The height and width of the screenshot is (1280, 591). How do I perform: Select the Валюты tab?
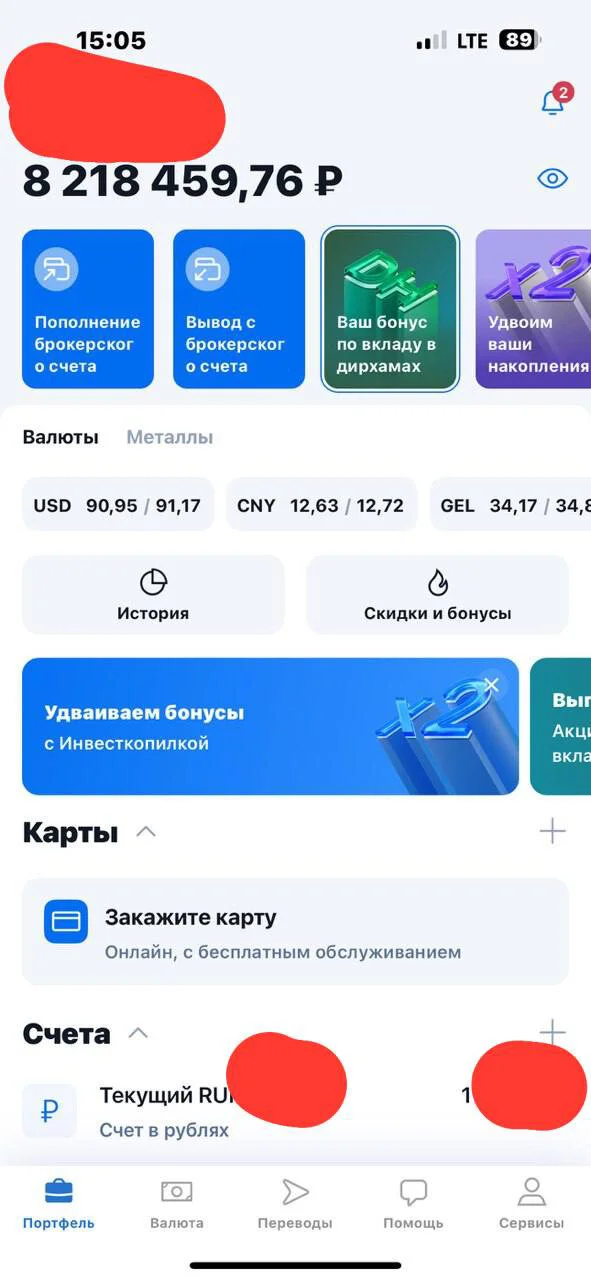pyautogui.click(x=61, y=437)
